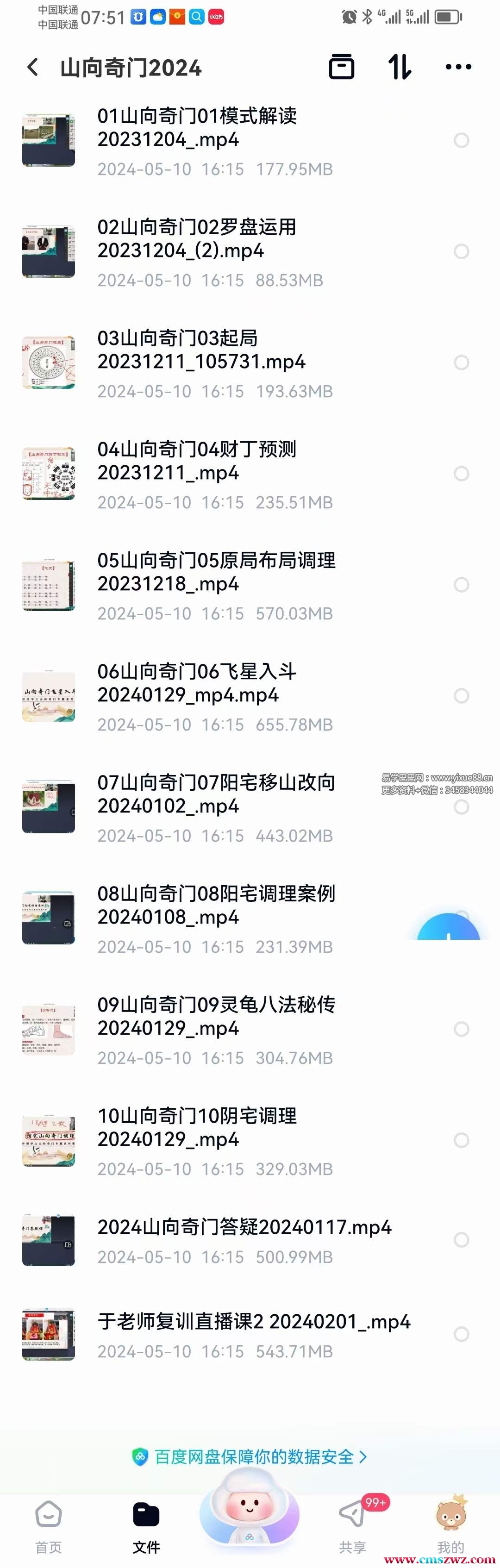The image size is (500, 1568).
Task: Open the three-dot overflow menu
Action: click(x=458, y=67)
